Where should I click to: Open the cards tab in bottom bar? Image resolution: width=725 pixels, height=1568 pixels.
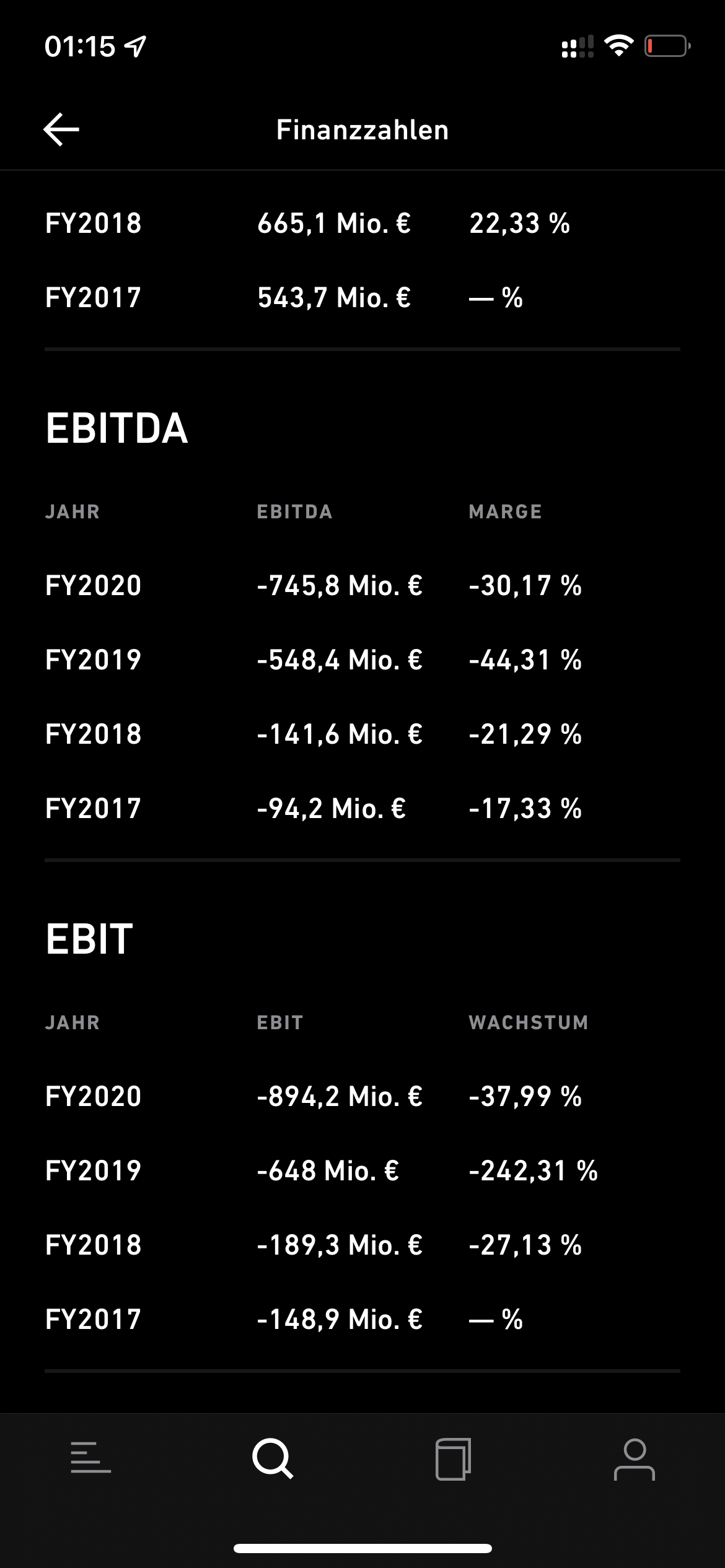[x=453, y=1459]
